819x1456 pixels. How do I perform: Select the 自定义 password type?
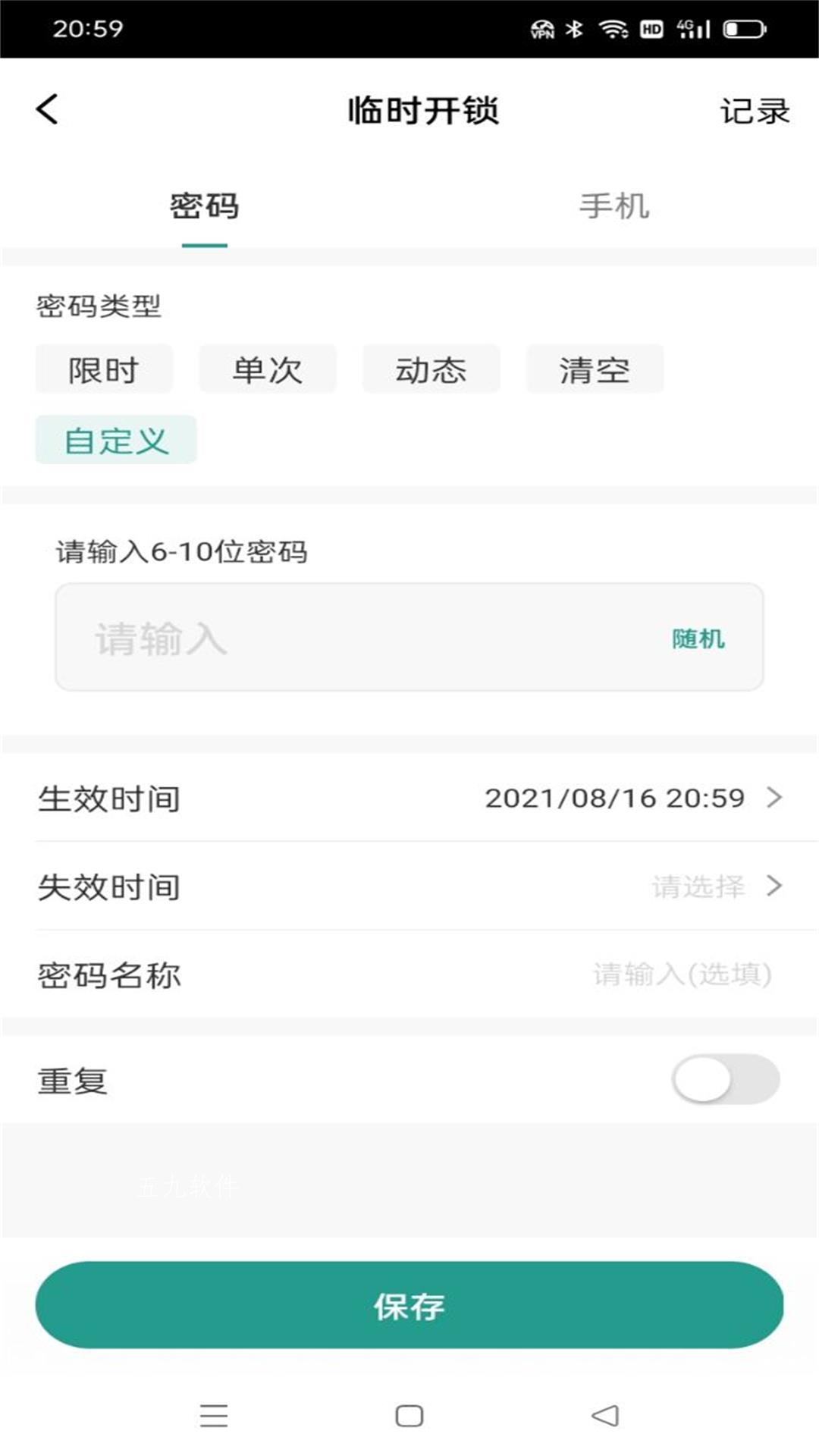[x=116, y=440]
